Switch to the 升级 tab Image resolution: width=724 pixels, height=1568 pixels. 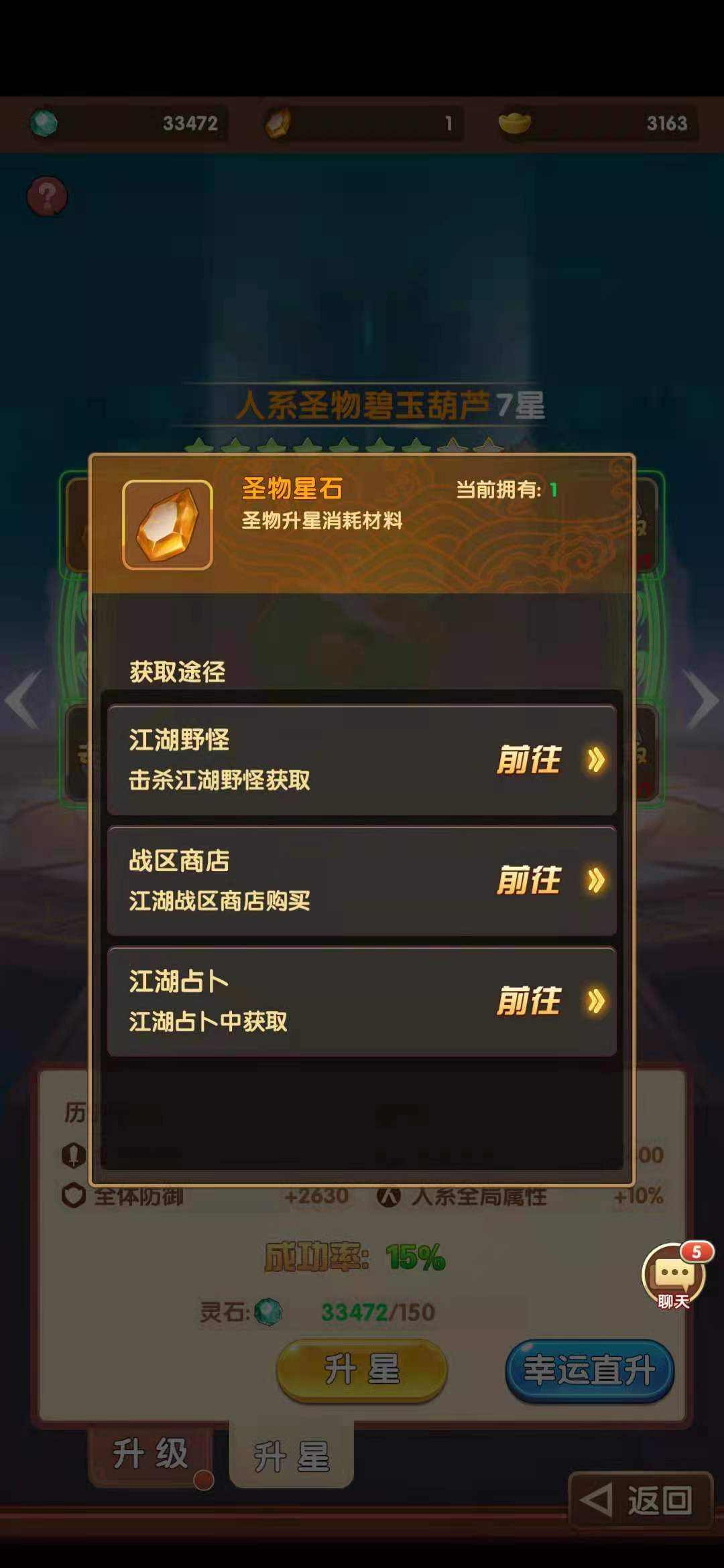pyautogui.click(x=150, y=1454)
